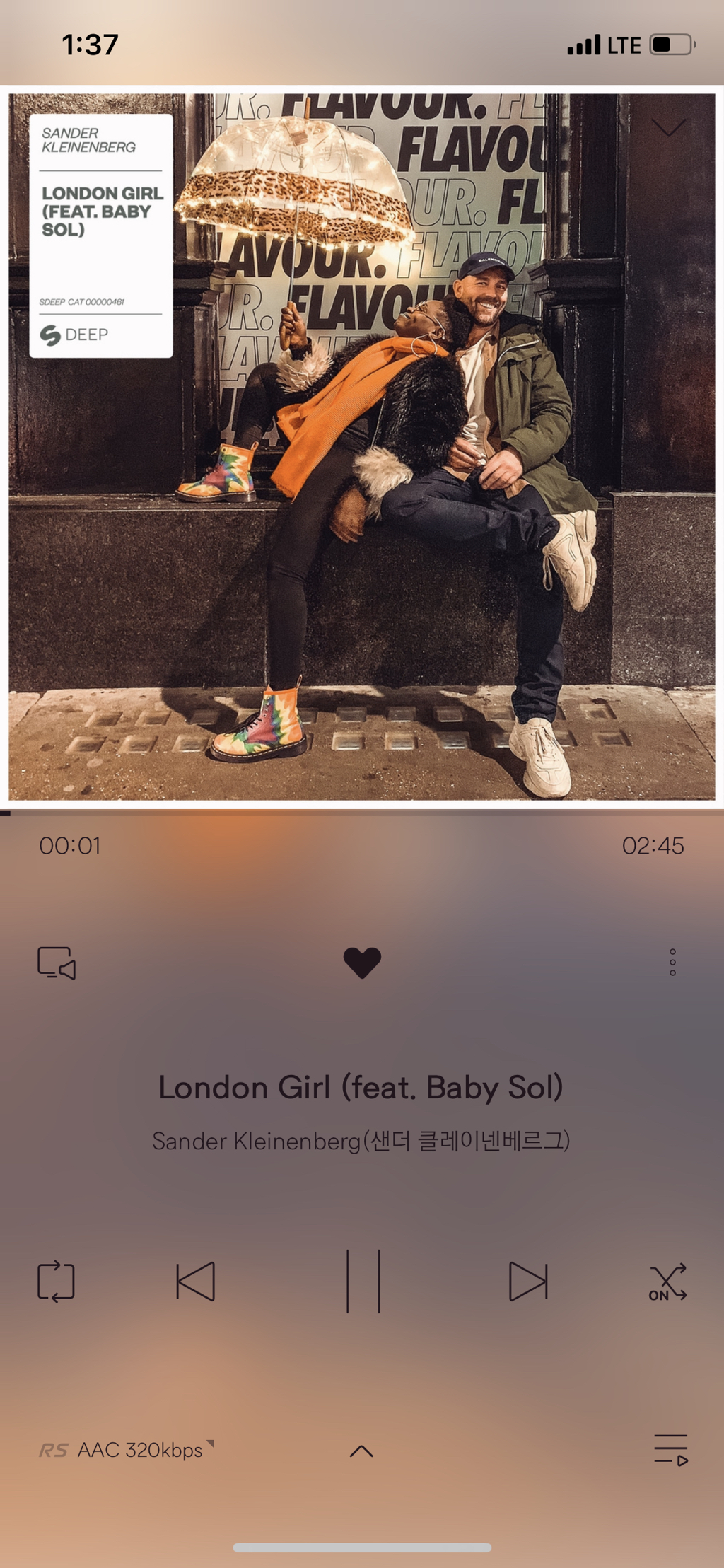Open the three-dot overflow menu

click(672, 963)
